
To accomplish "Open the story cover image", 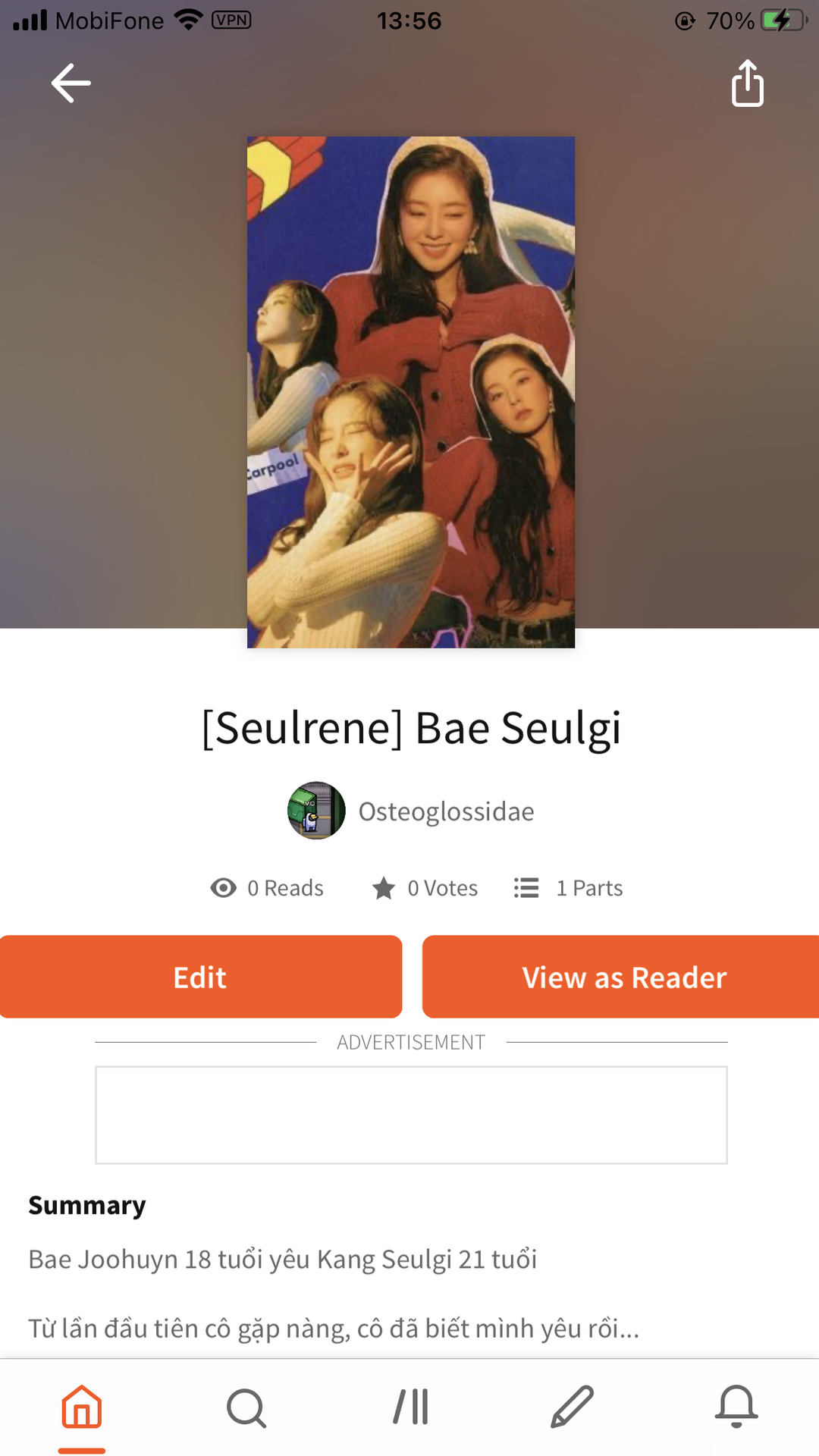I will (411, 392).
